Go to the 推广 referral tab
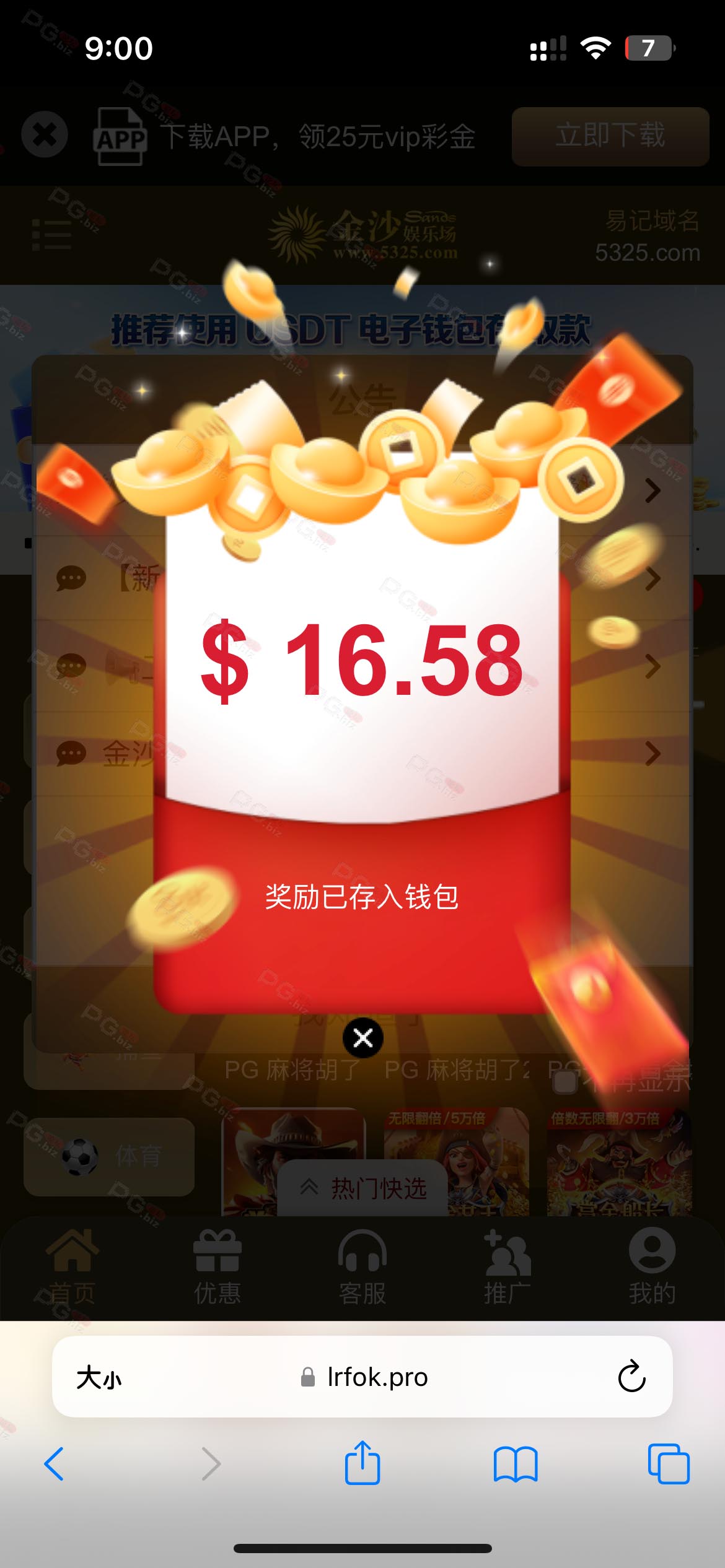The height and width of the screenshot is (1568, 725). [x=507, y=1267]
